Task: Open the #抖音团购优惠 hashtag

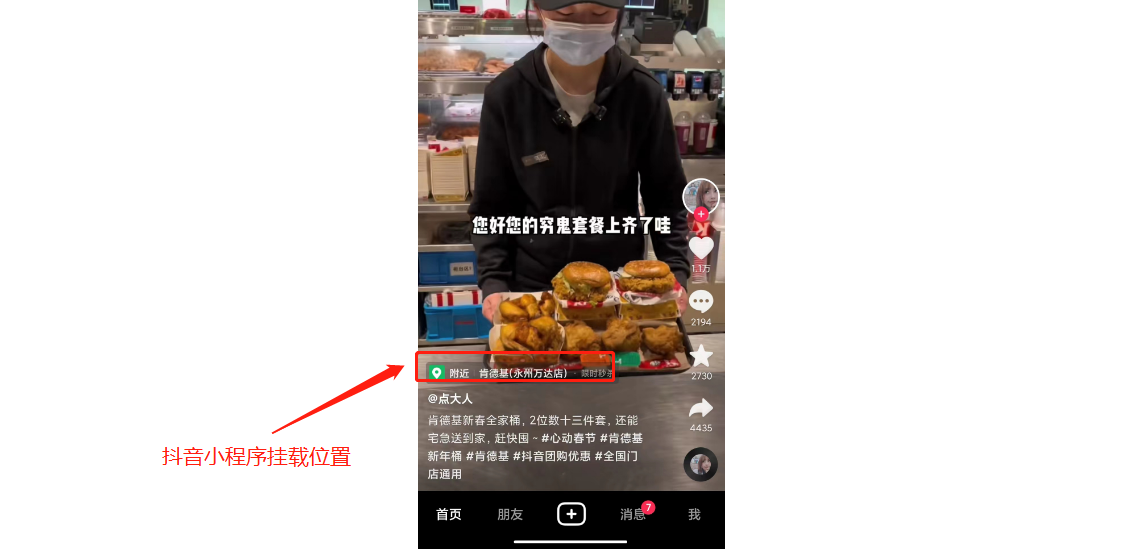Action: point(551,456)
